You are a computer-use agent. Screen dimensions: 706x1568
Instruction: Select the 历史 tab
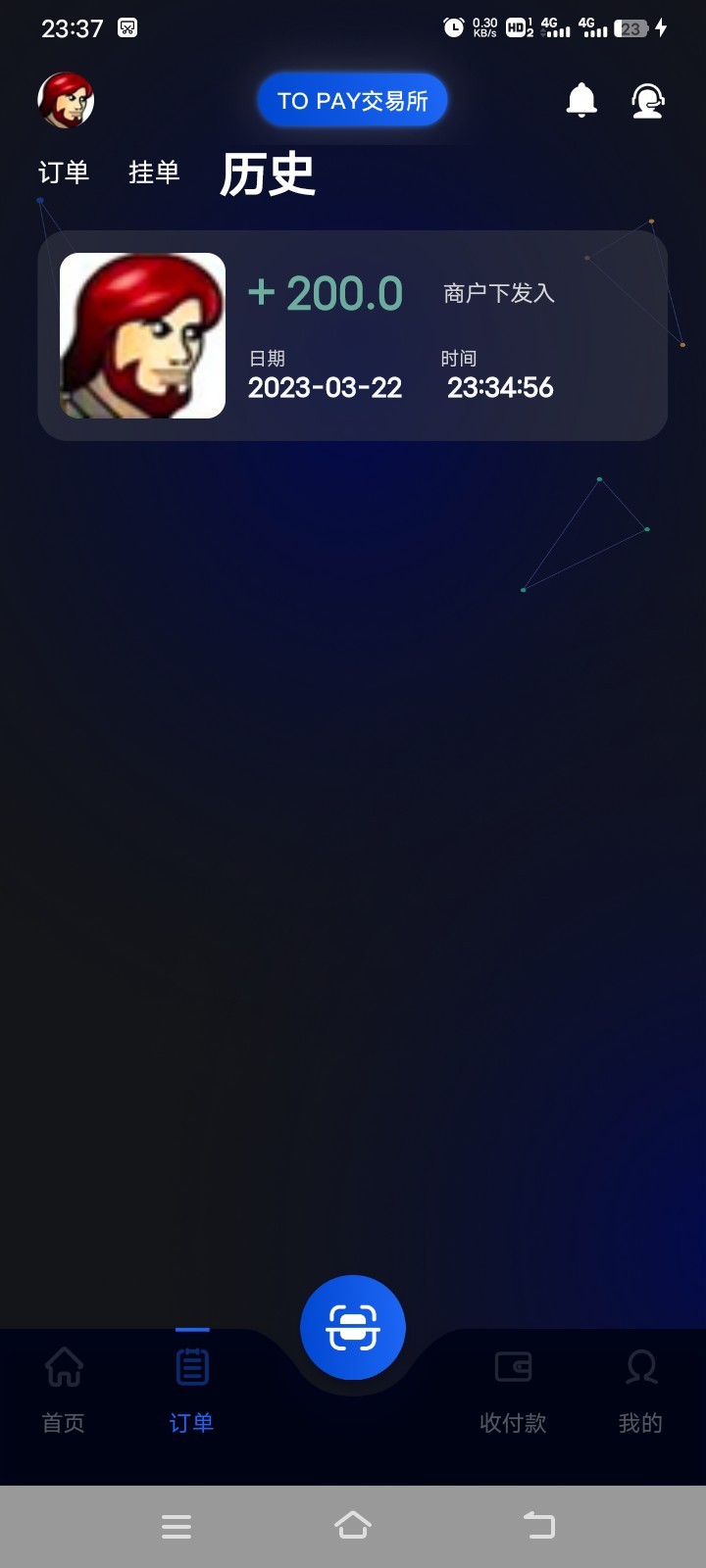click(267, 174)
